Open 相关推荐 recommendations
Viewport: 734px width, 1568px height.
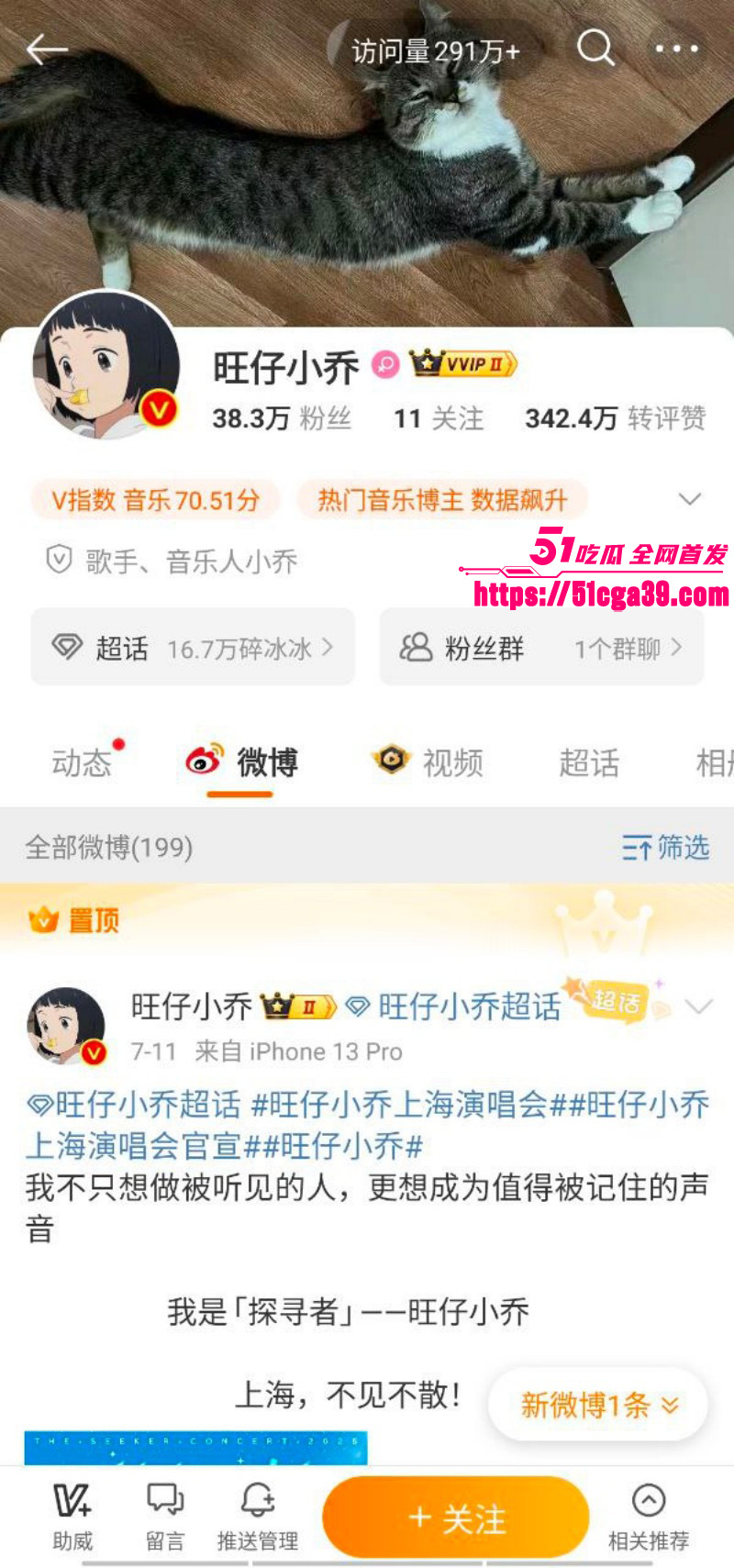point(649,1518)
